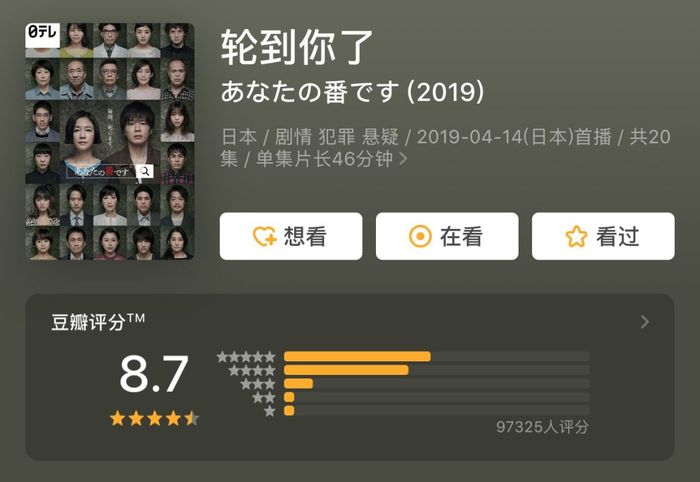Mark the drama as 看过

(x=603, y=236)
